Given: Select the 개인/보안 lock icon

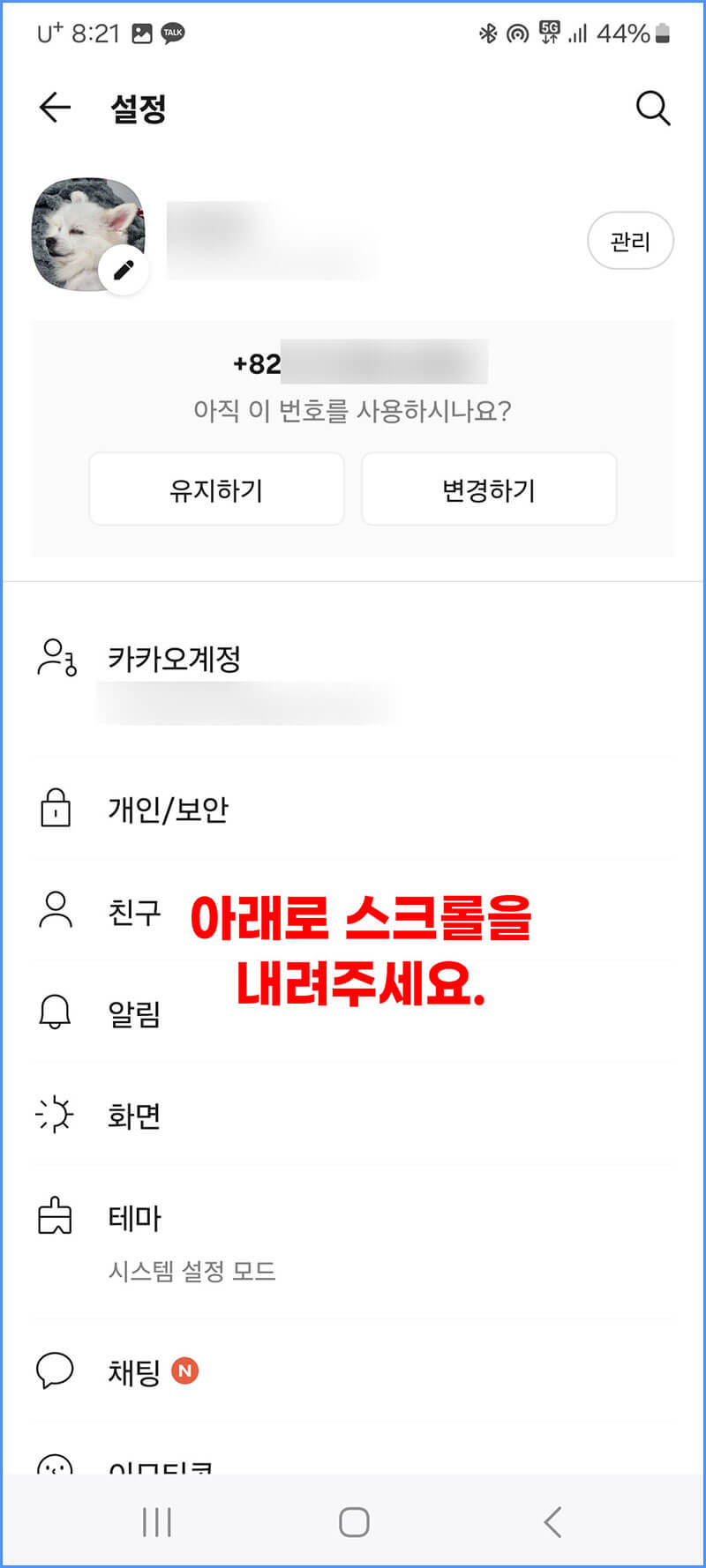Looking at the screenshot, I should [56, 809].
